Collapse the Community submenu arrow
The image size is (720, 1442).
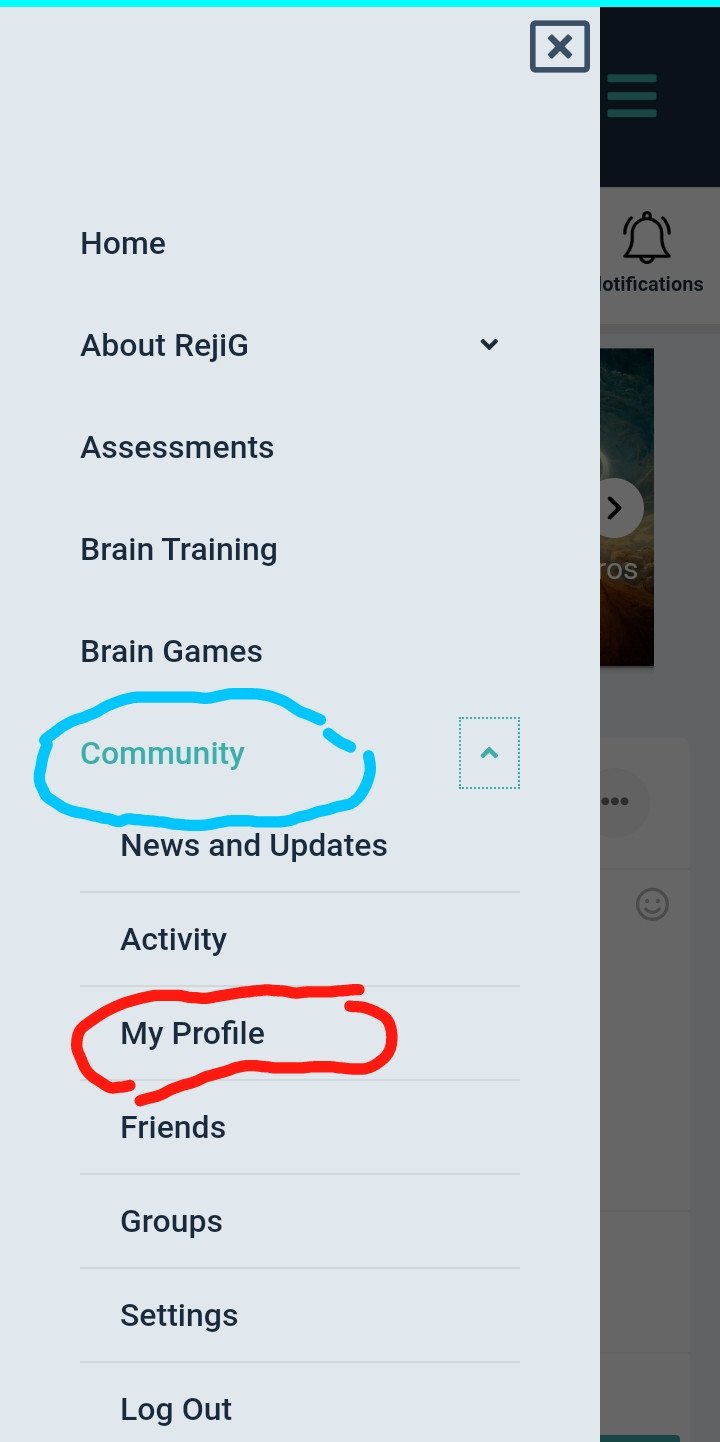pos(489,753)
